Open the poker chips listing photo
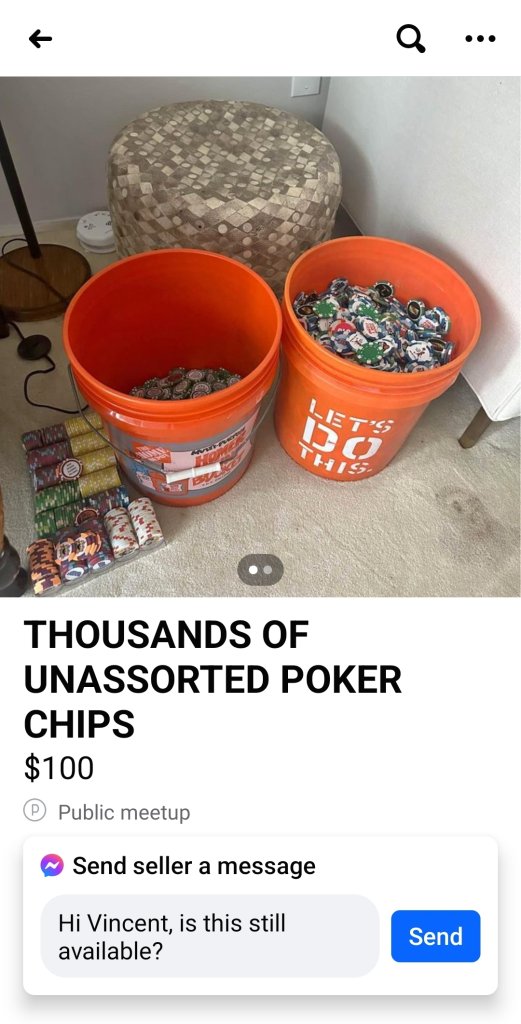Image resolution: width=521 pixels, height=1024 pixels. tap(260, 336)
